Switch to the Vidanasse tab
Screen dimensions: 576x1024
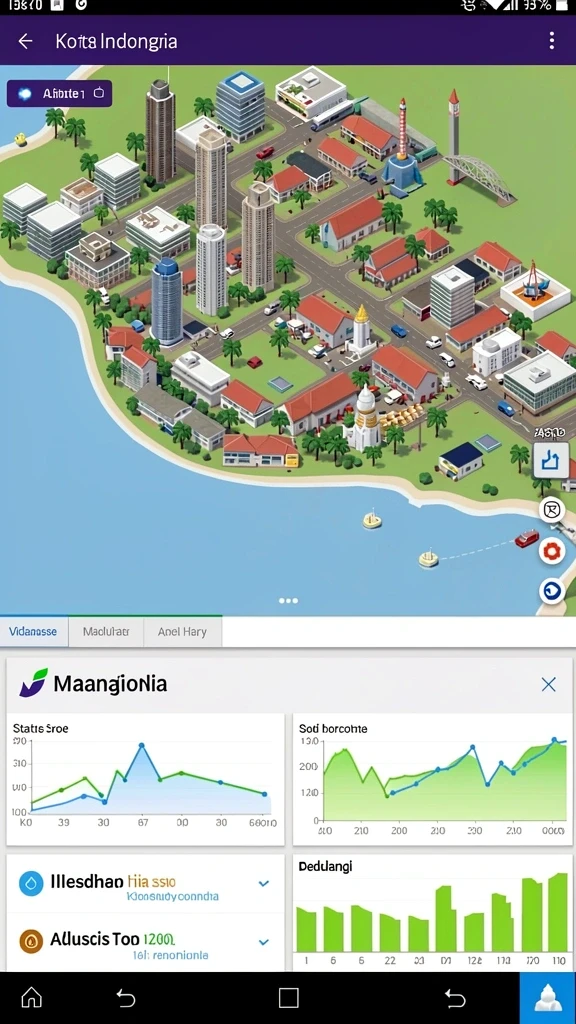[x=34, y=632]
